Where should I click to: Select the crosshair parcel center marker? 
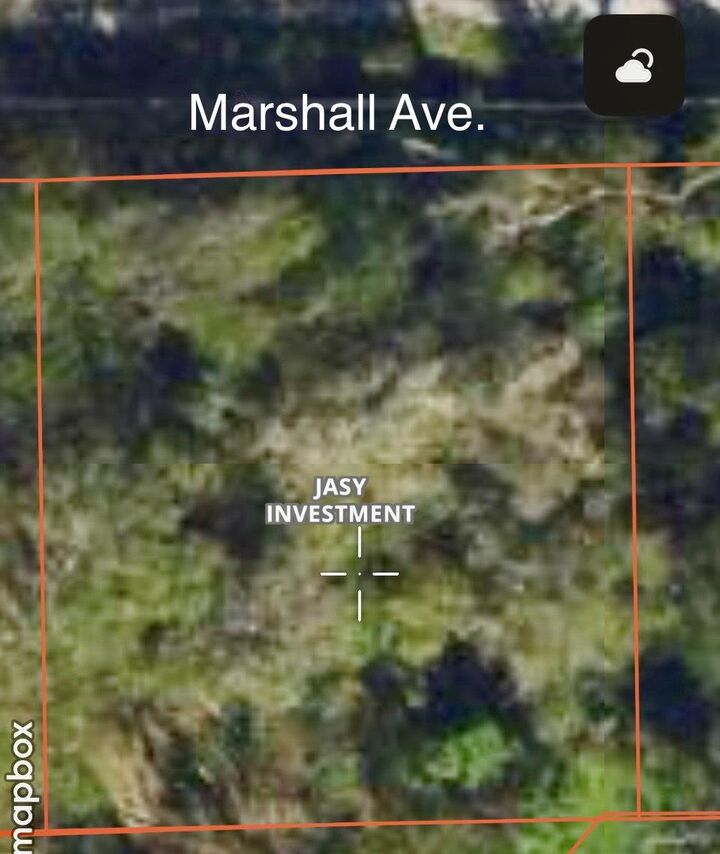pyautogui.click(x=358, y=574)
